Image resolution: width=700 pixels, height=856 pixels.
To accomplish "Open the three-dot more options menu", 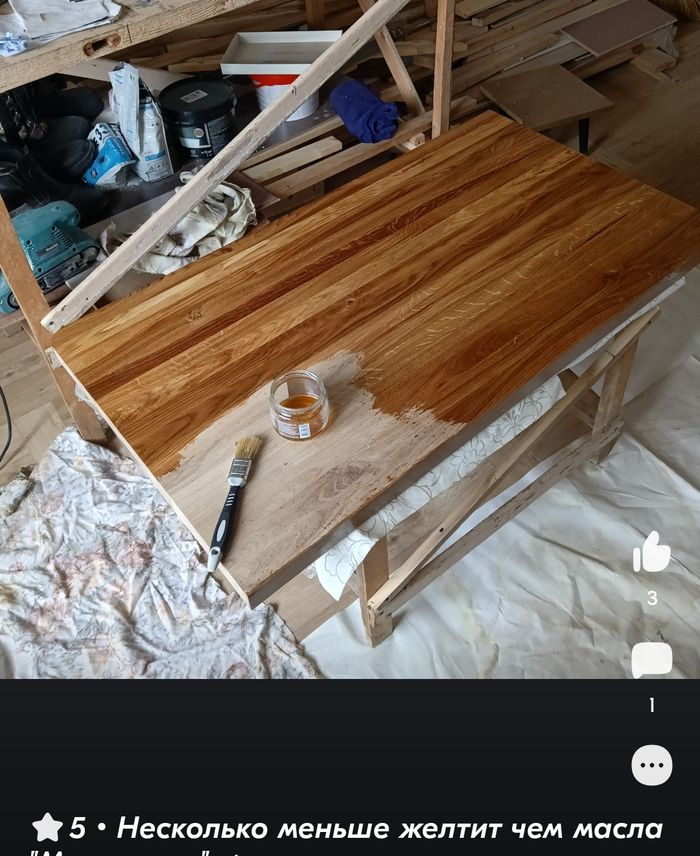I will click(x=651, y=765).
